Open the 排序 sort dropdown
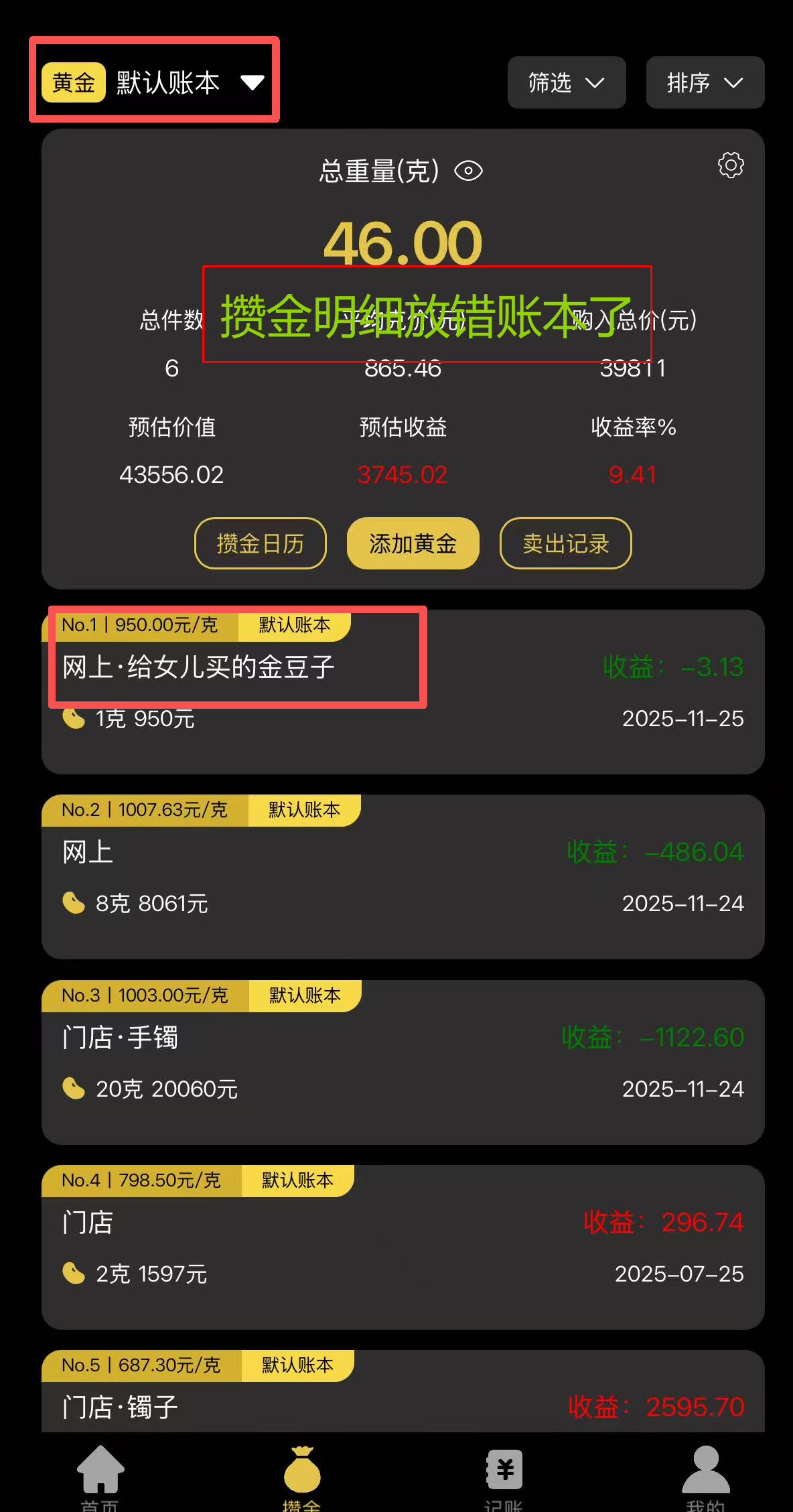Viewport: 793px width, 1512px height. pyautogui.click(x=704, y=82)
